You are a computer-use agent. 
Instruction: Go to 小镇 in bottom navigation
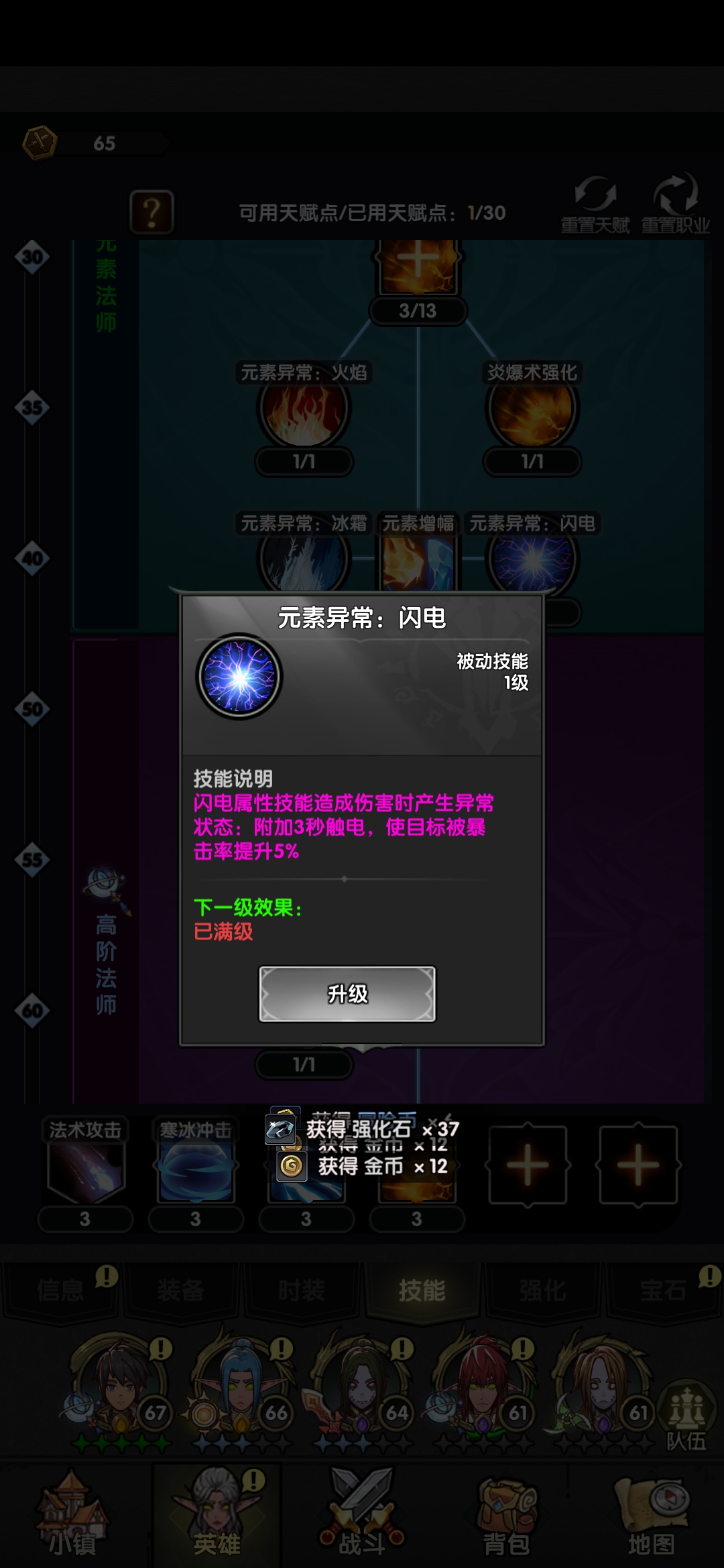pyautogui.click(x=72, y=1514)
